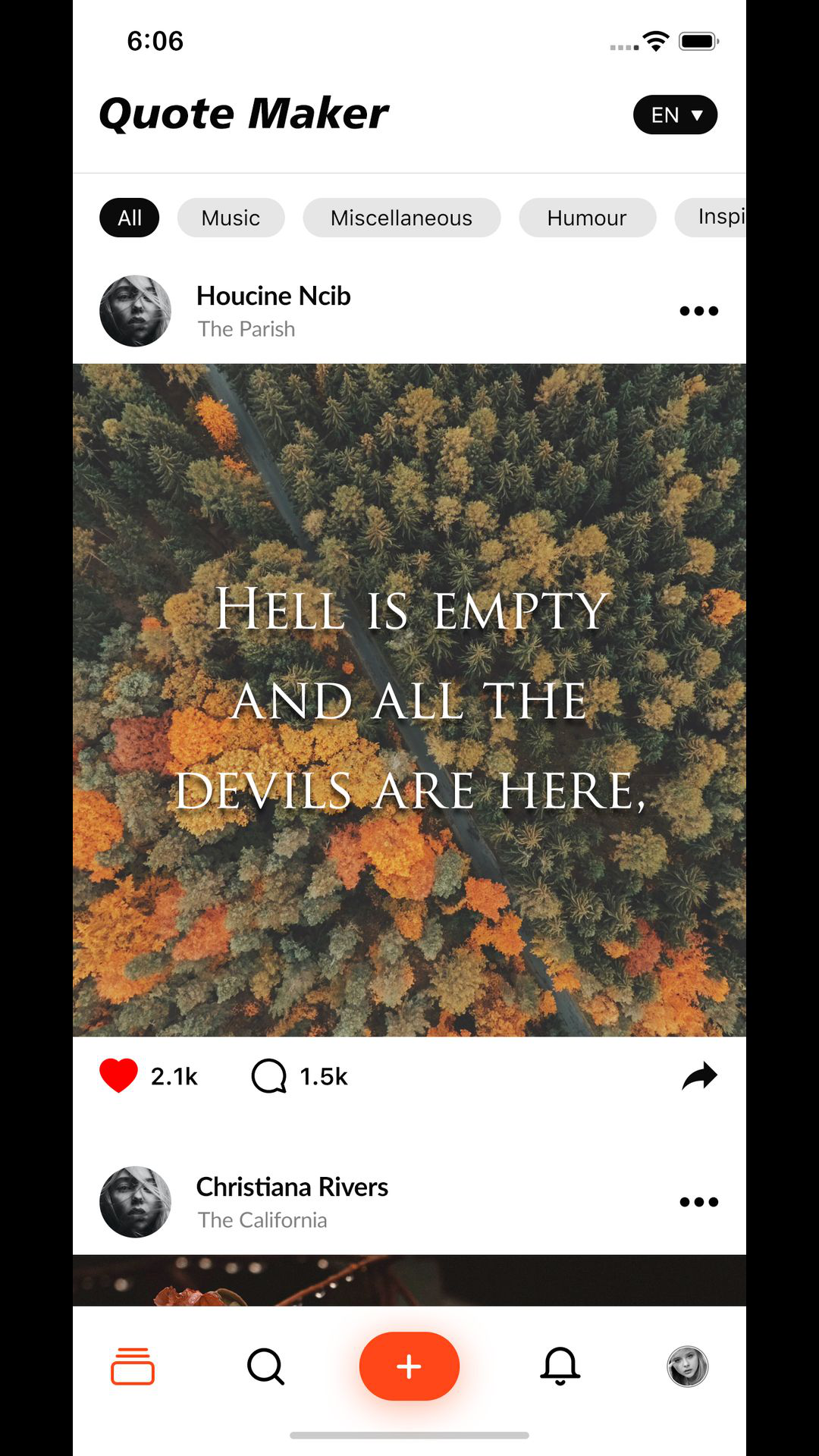Create a new quote with plus button
Screen dimensions: 819x1456
(409, 1367)
